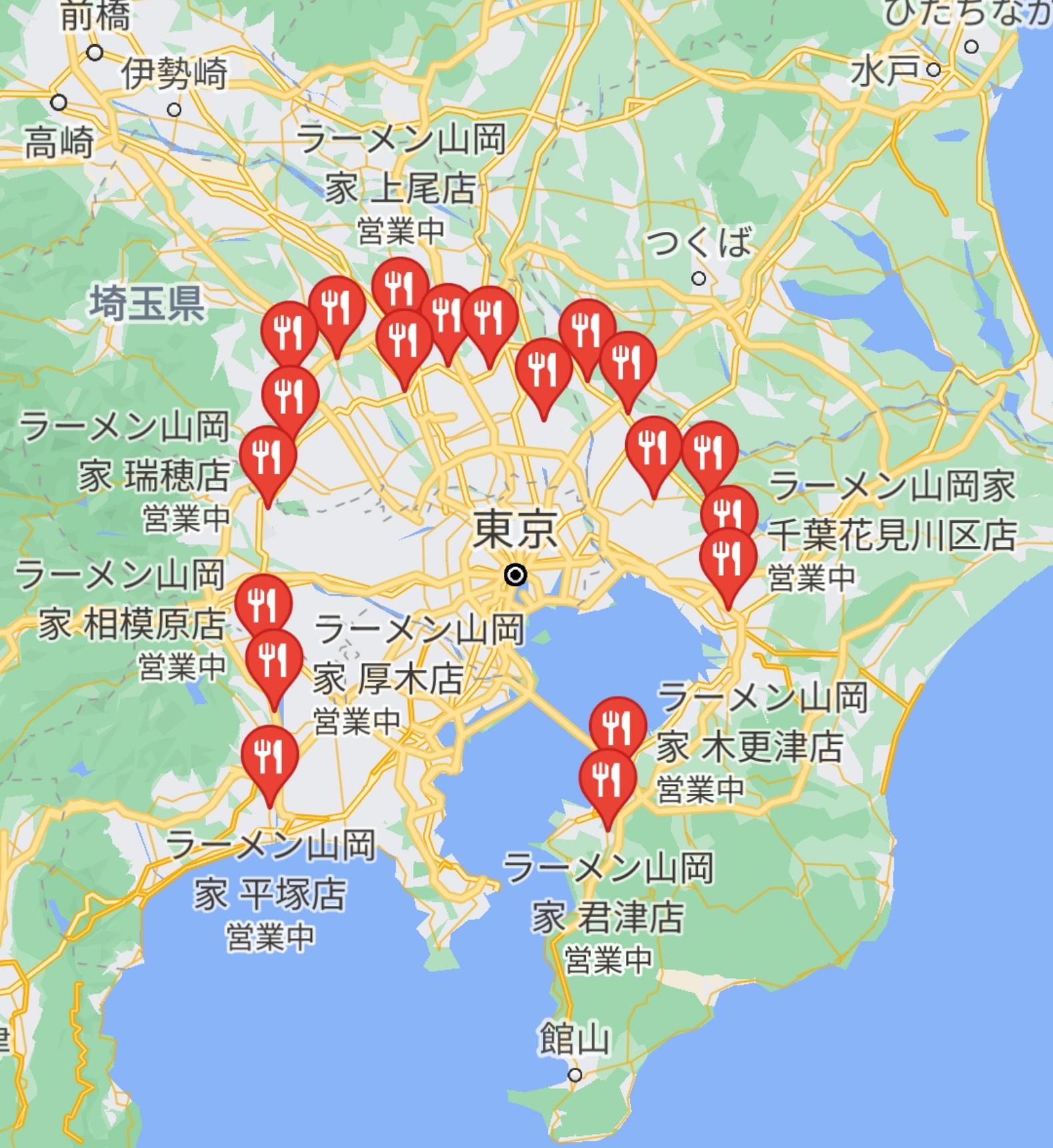The height and width of the screenshot is (1148, 1053).
Task: Open the ラーメン山岡家 平塚店 pin
Action: click(269, 756)
